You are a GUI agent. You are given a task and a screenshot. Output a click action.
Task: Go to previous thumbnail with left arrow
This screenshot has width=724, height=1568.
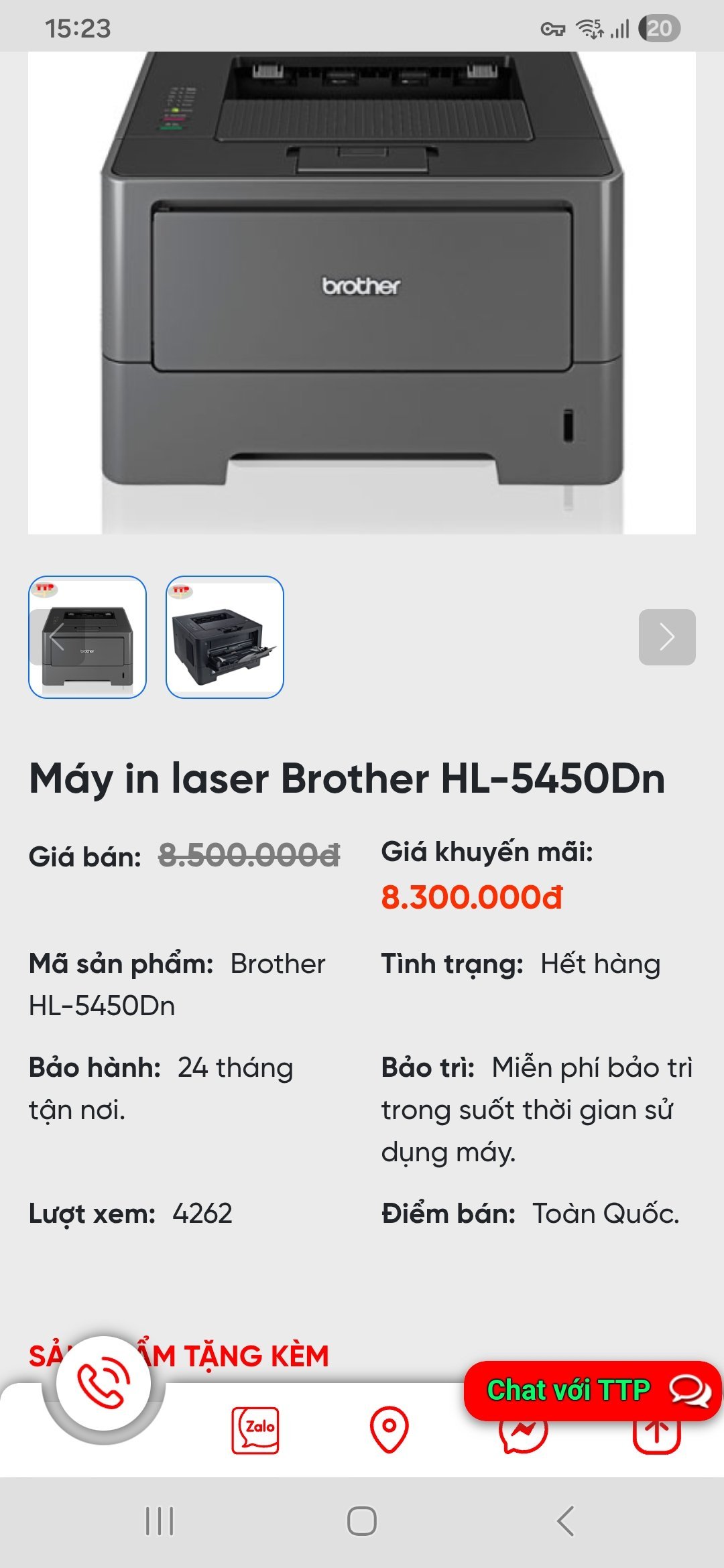pos(57,637)
